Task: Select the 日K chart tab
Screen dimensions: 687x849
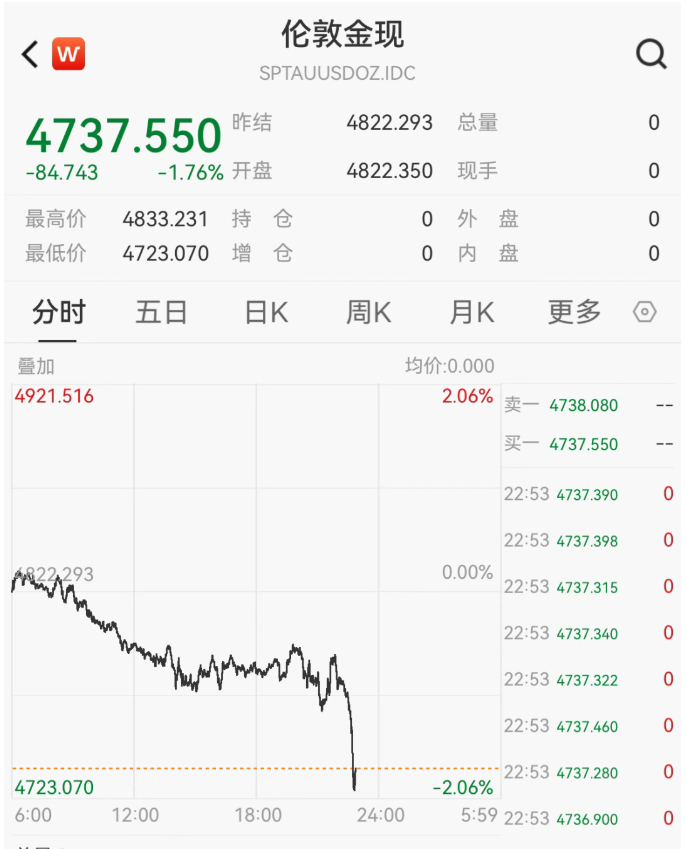Action: point(266,313)
